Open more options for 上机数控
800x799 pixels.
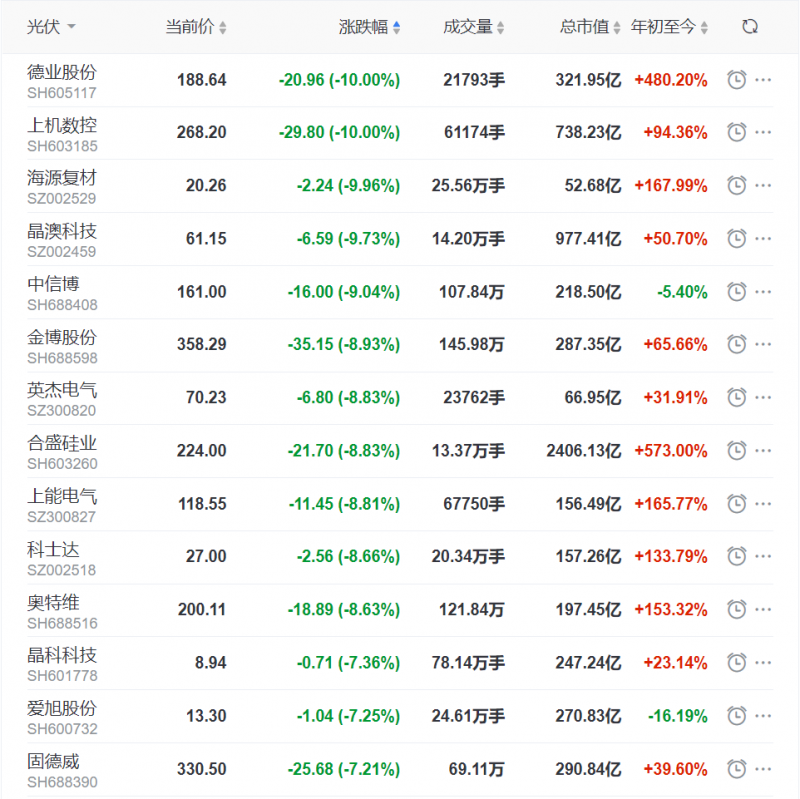(763, 132)
